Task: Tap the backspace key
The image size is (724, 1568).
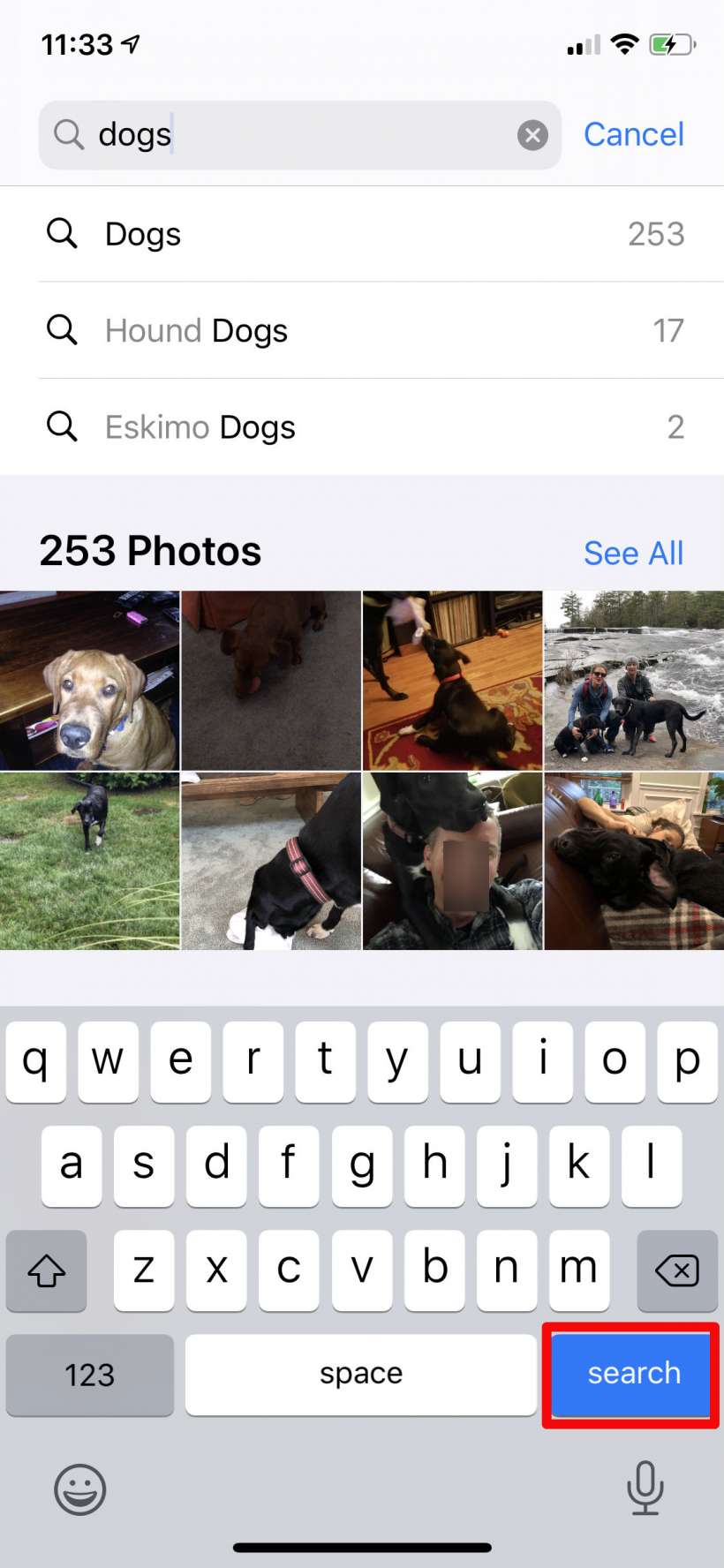Action: coord(676,1270)
